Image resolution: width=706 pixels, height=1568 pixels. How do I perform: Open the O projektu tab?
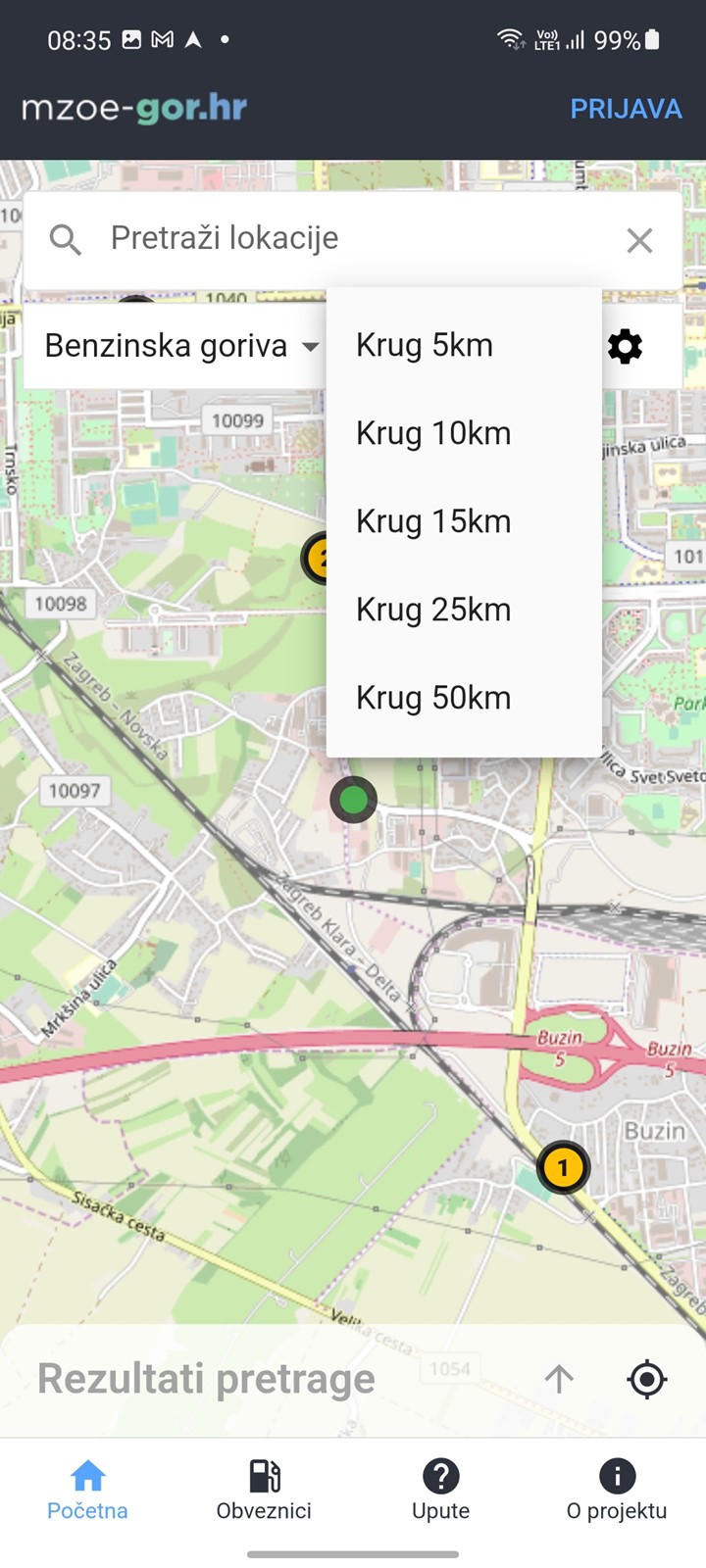point(617,1491)
